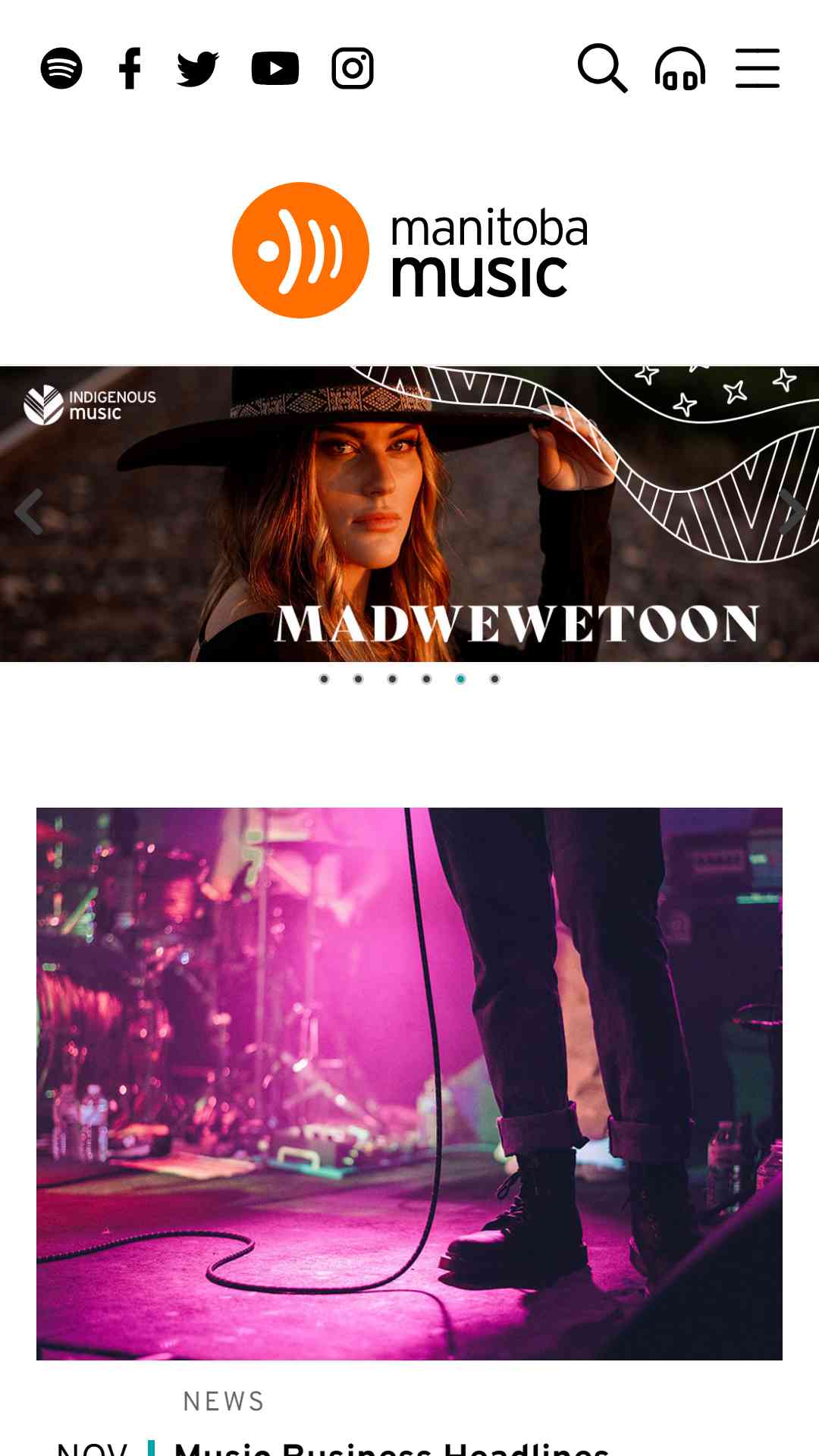Go to the YouTube channel
The width and height of the screenshot is (819, 1456).
click(275, 68)
